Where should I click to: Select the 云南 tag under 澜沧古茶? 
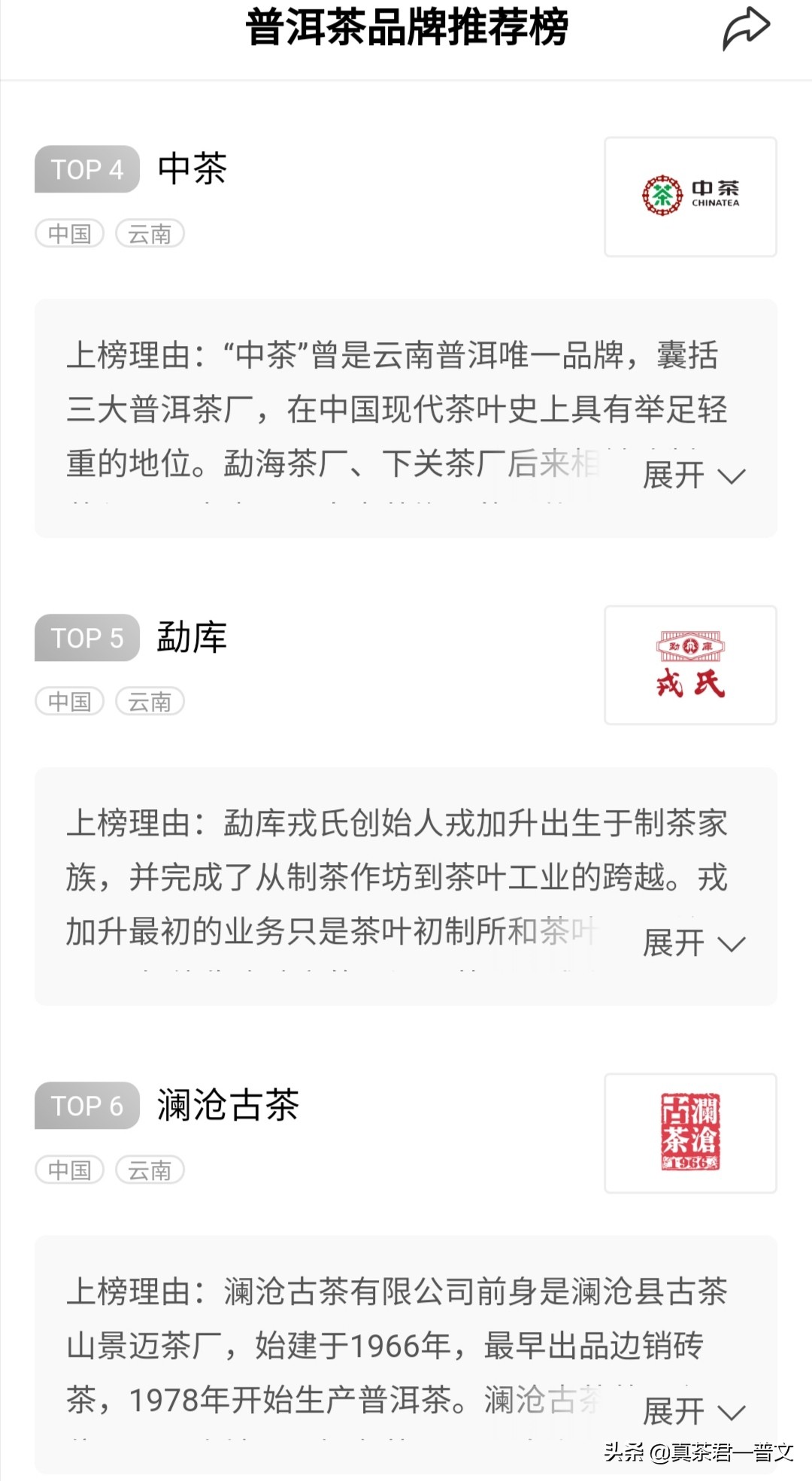point(150,1170)
